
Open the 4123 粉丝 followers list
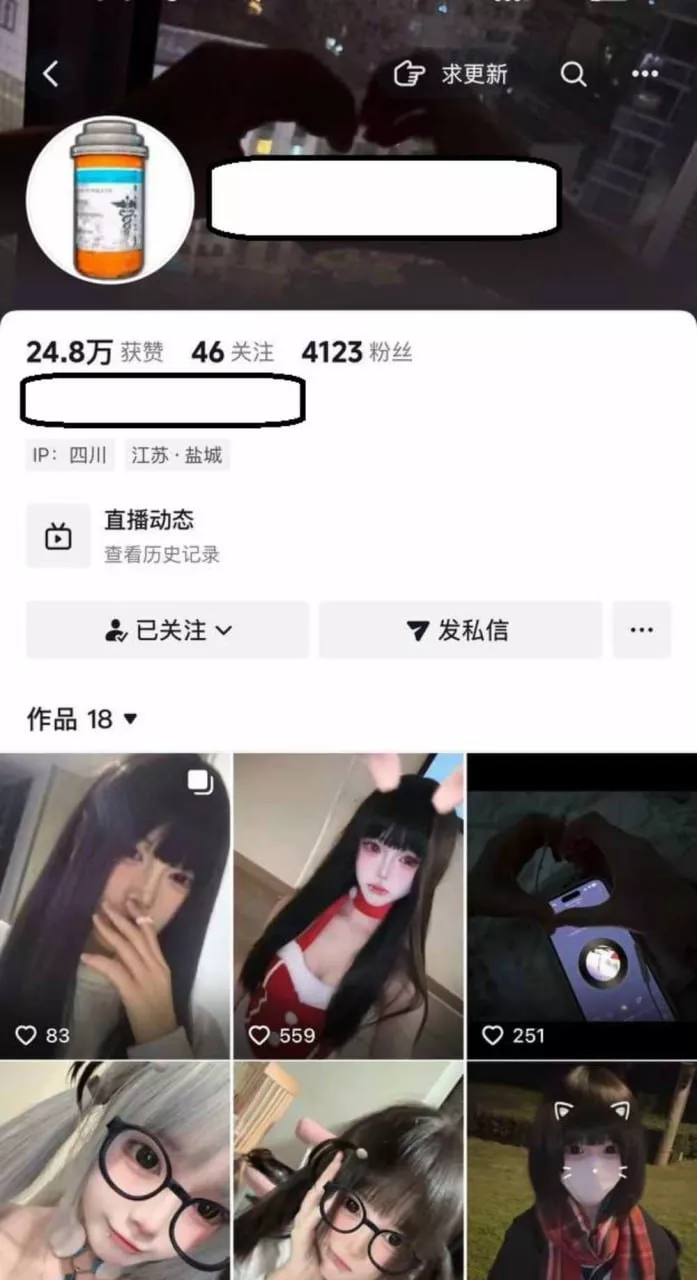click(x=357, y=352)
